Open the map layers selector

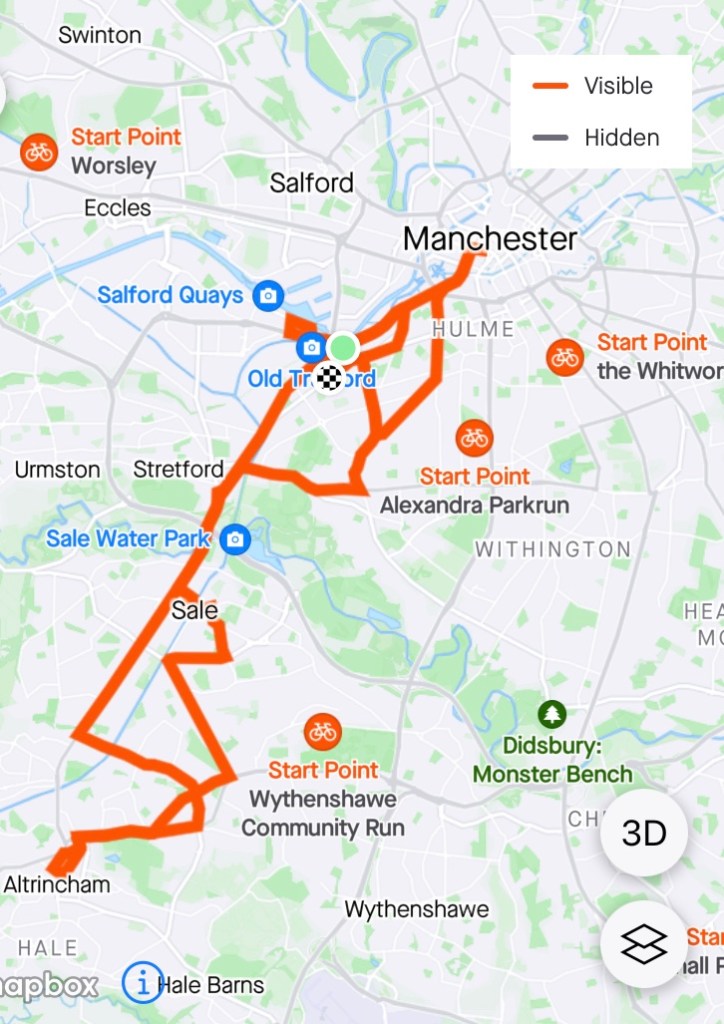(x=643, y=944)
